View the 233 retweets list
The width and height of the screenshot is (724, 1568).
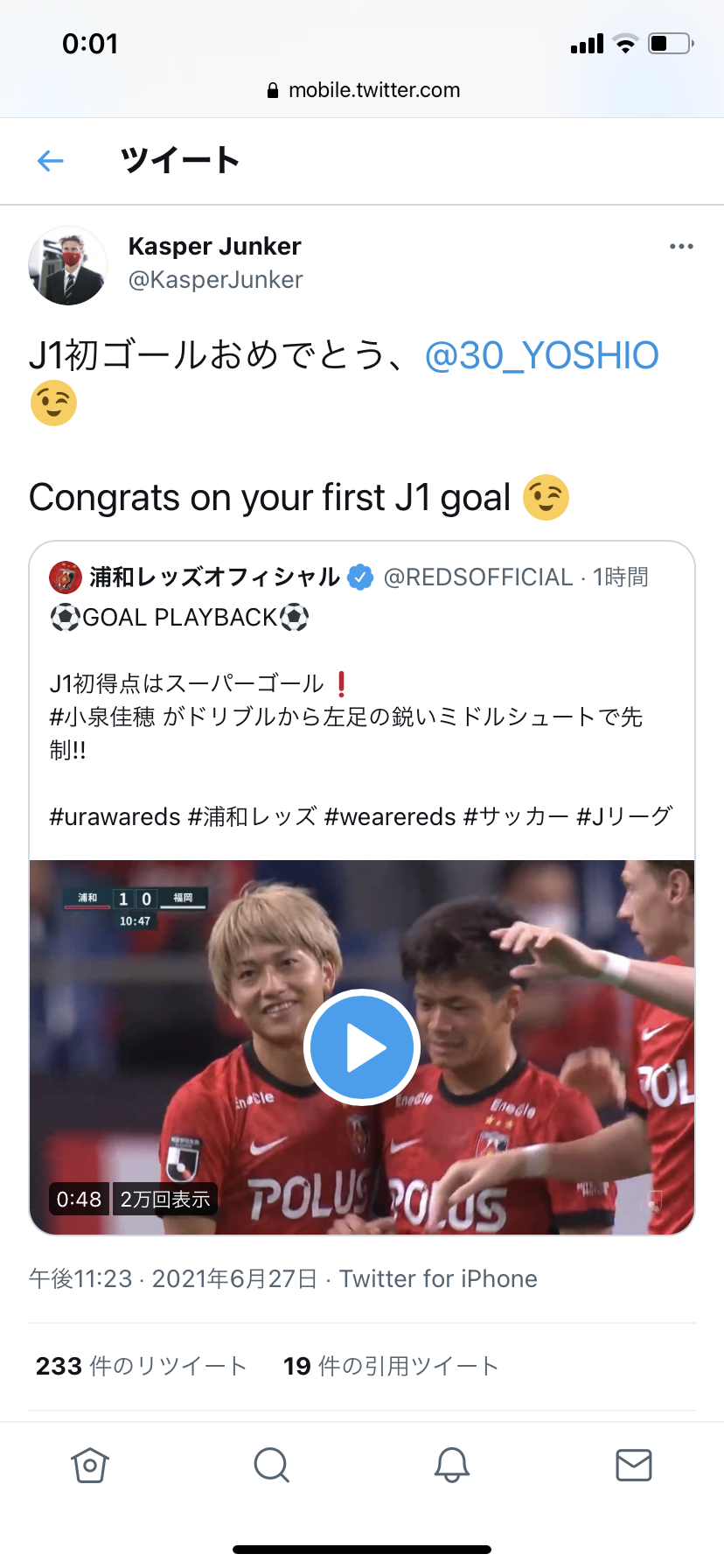coord(142,1366)
